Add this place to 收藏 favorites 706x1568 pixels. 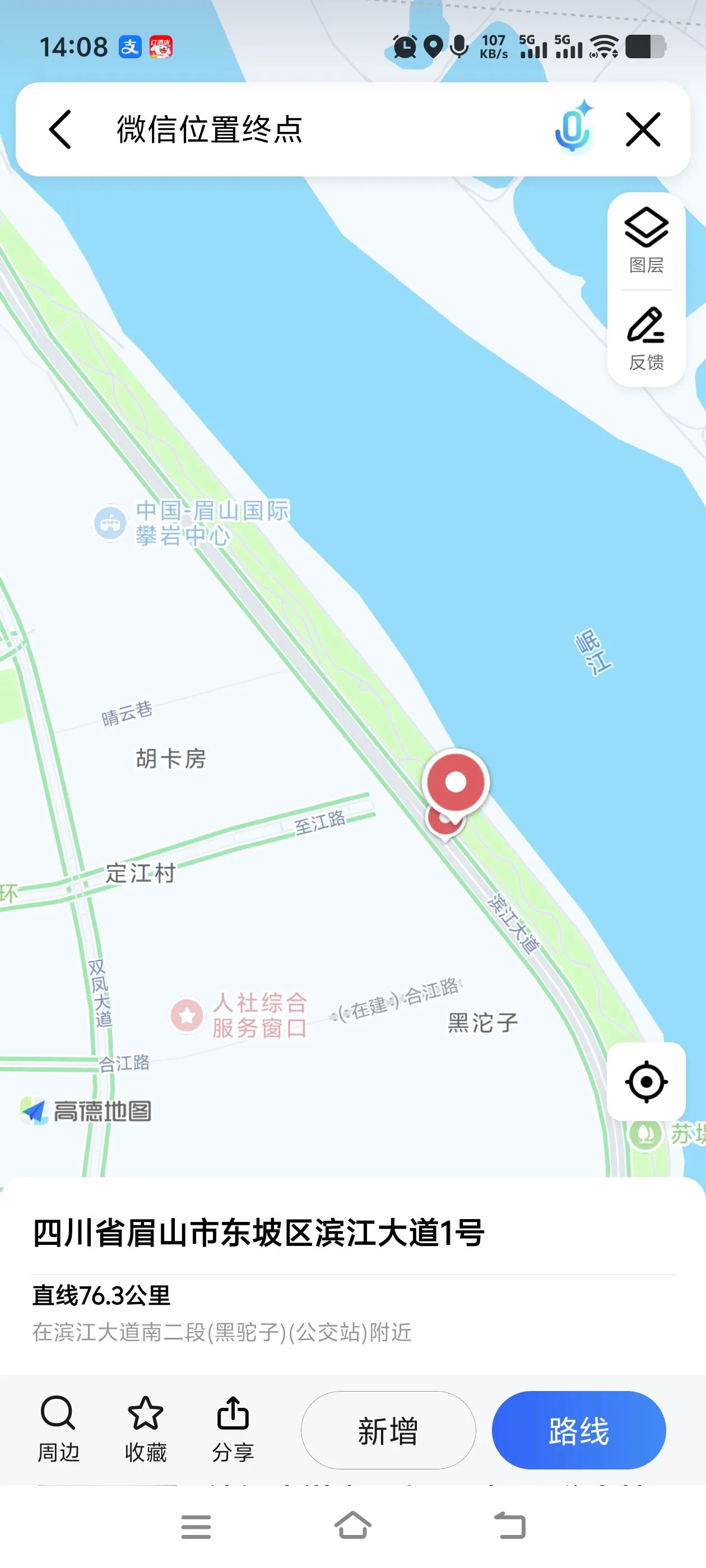pyautogui.click(x=145, y=1429)
